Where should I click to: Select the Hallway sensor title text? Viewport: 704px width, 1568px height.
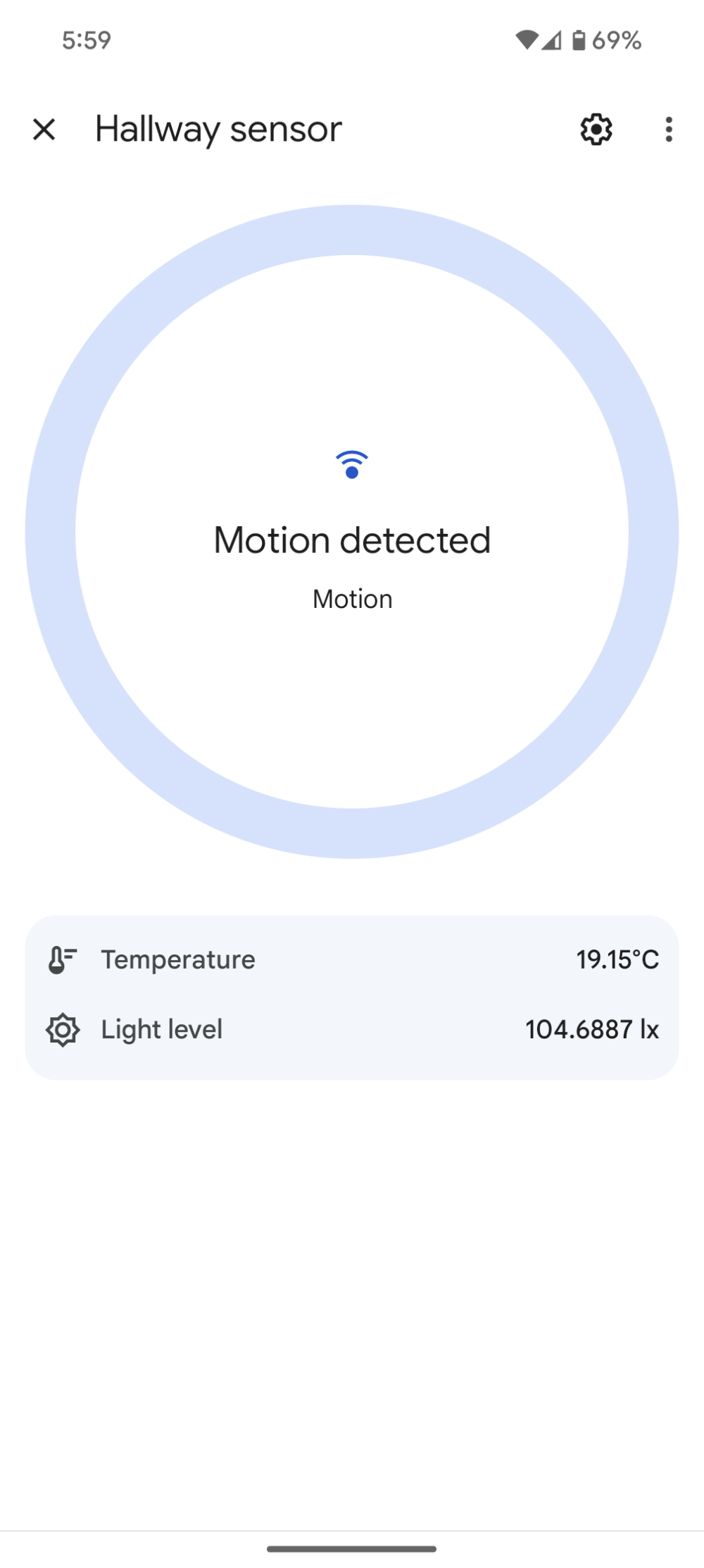(217, 129)
